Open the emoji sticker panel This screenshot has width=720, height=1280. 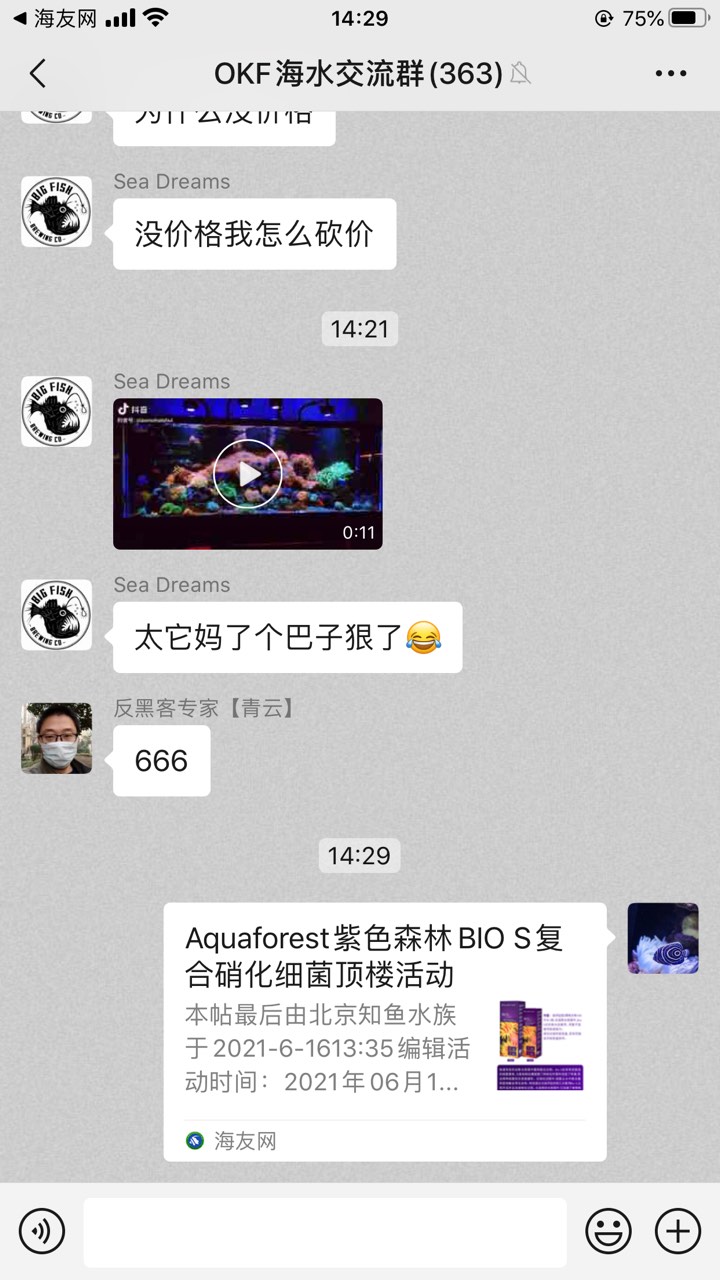tap(608, 1230)
